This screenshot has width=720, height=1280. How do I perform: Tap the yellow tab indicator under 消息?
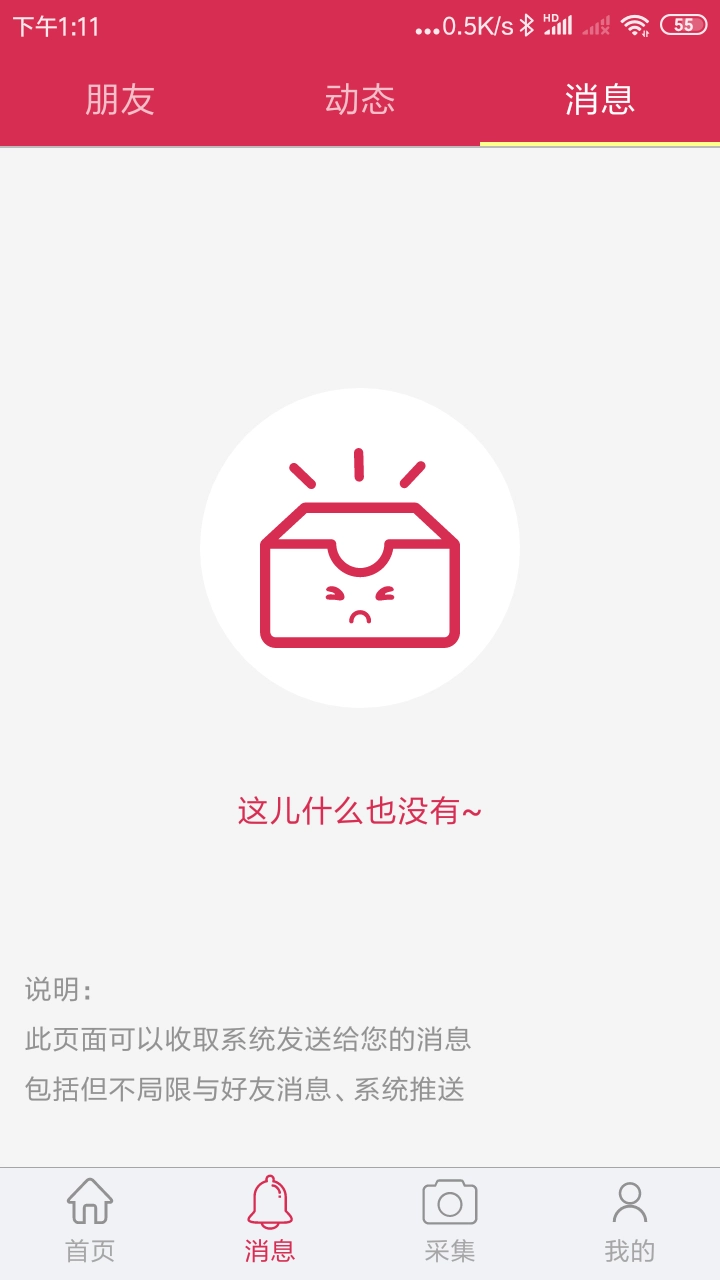600,144
